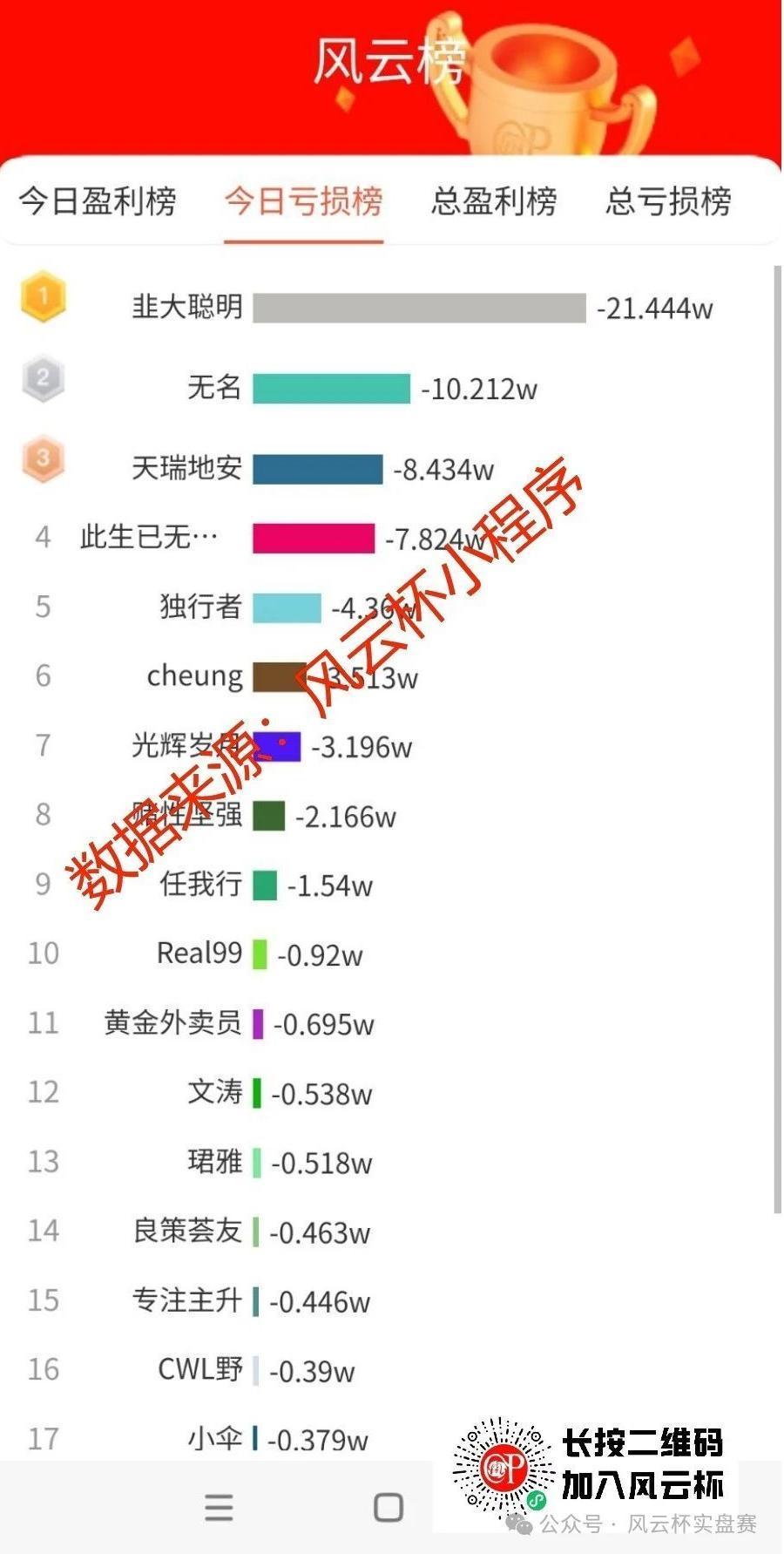Show the 总亏损榜 tab
The width and height of the screenshot is (784, 1554).
pos(668,201)
